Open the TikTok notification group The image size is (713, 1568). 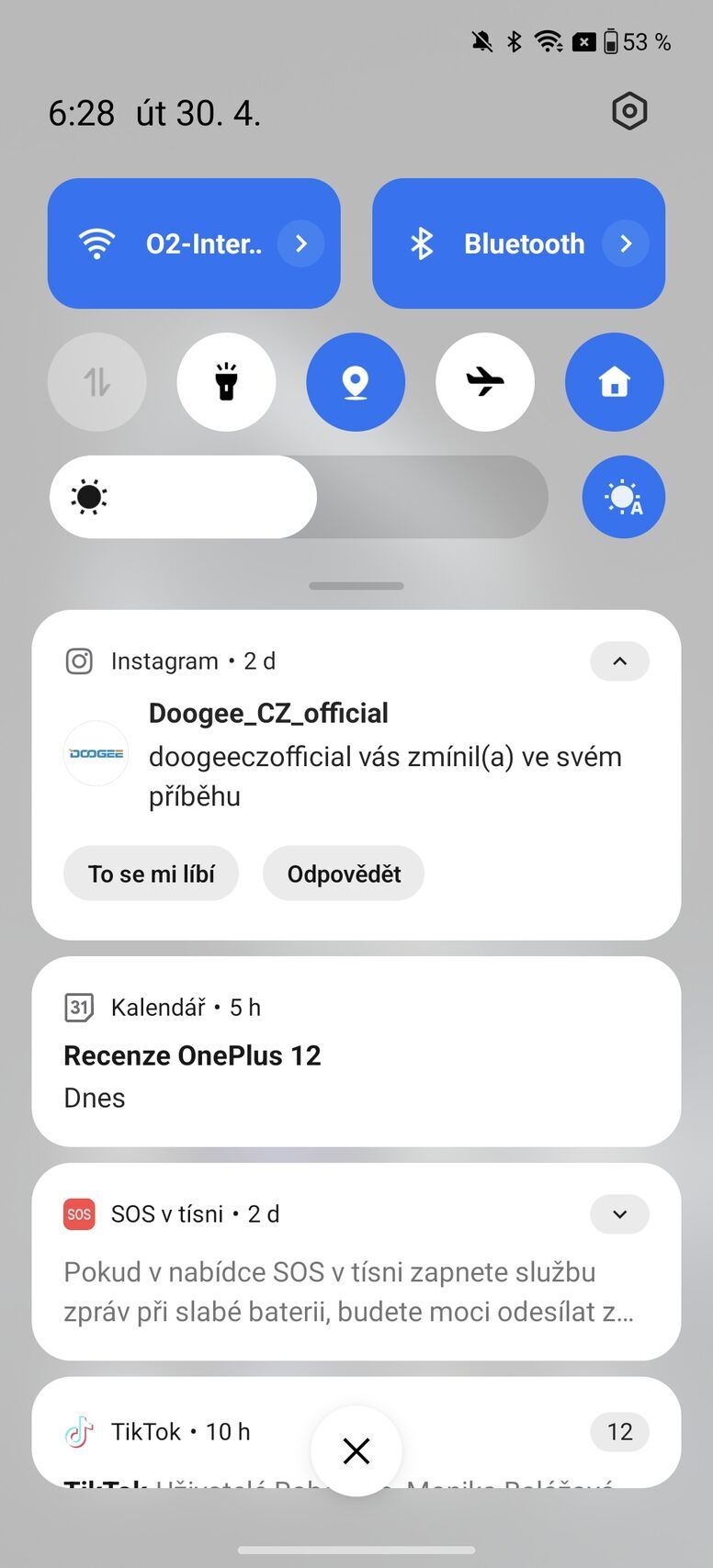[x=184, y=1431]
